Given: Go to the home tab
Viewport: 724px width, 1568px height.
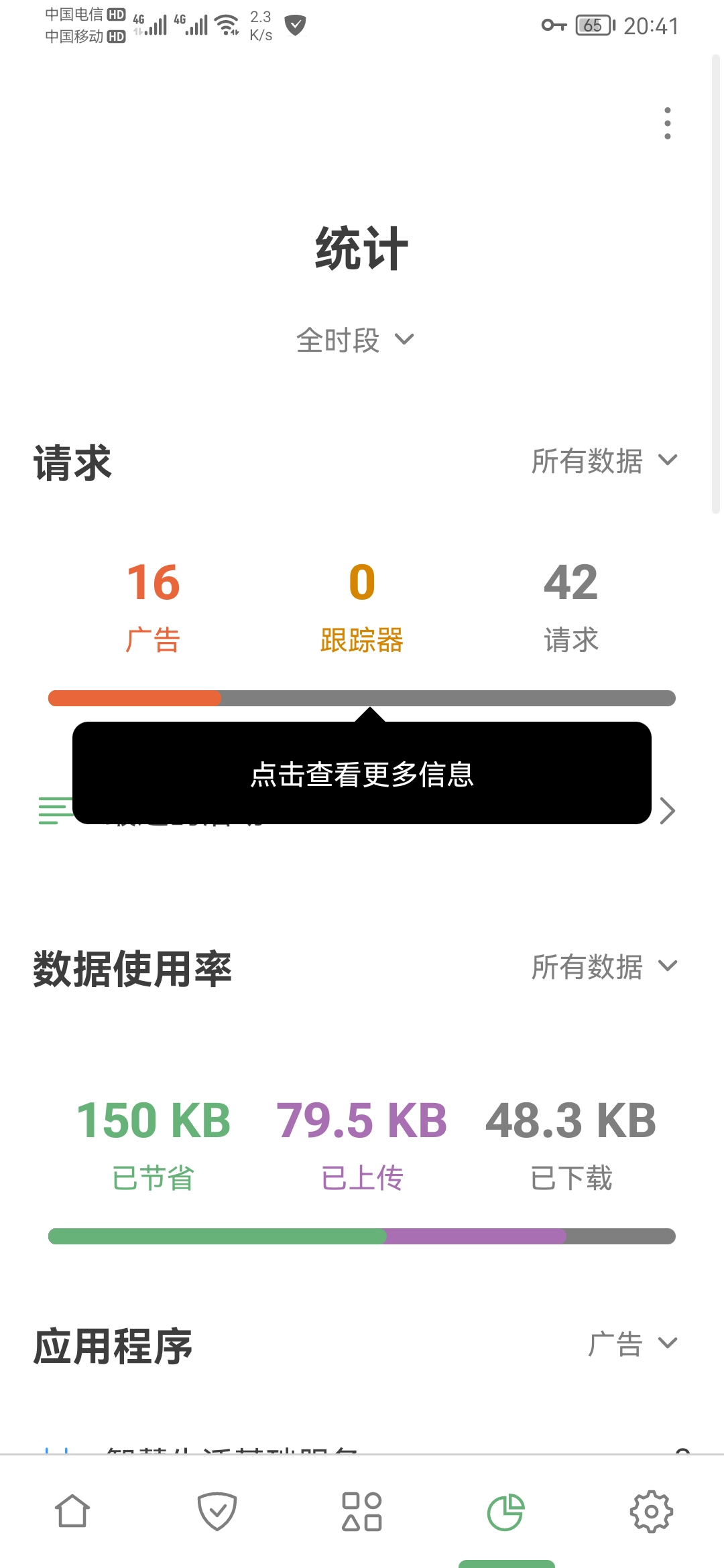Looking at the screenshot, I should pyautogui.click(x=72, y=1512).
